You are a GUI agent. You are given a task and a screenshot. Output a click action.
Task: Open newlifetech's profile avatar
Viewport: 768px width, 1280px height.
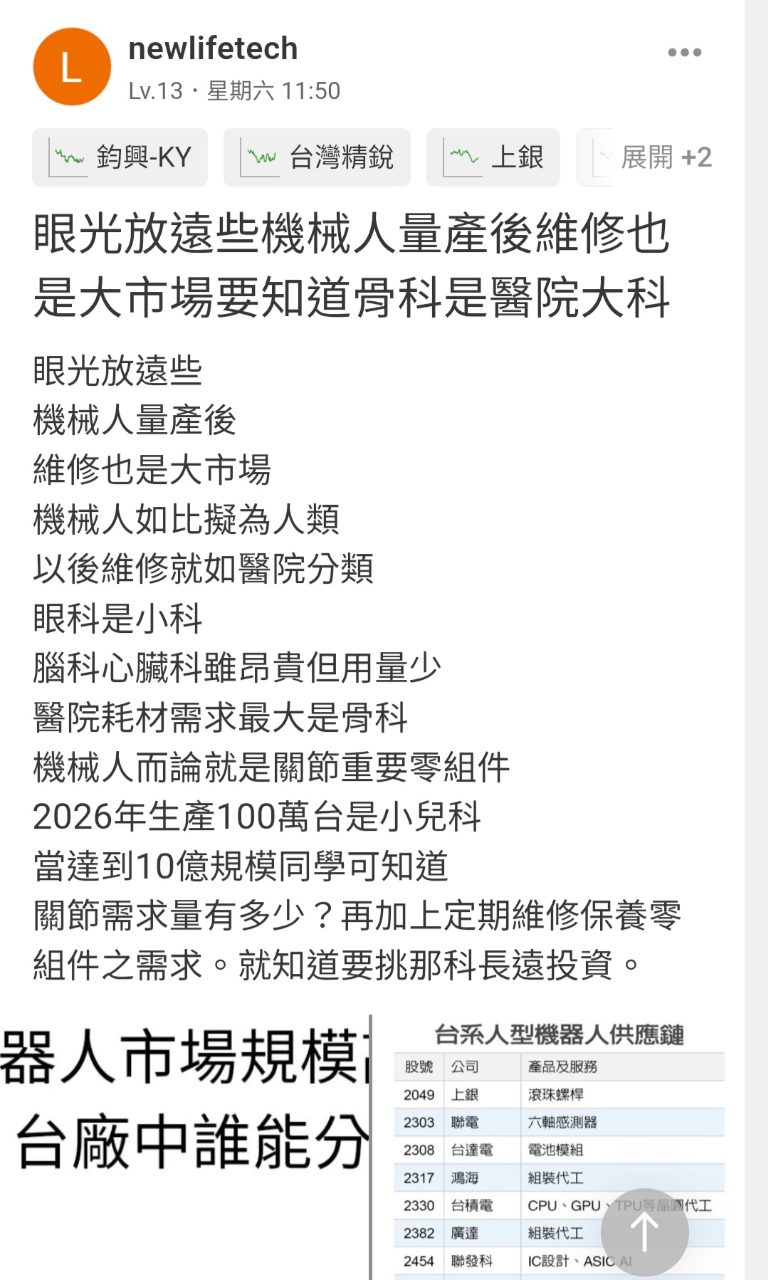[71, 67]
